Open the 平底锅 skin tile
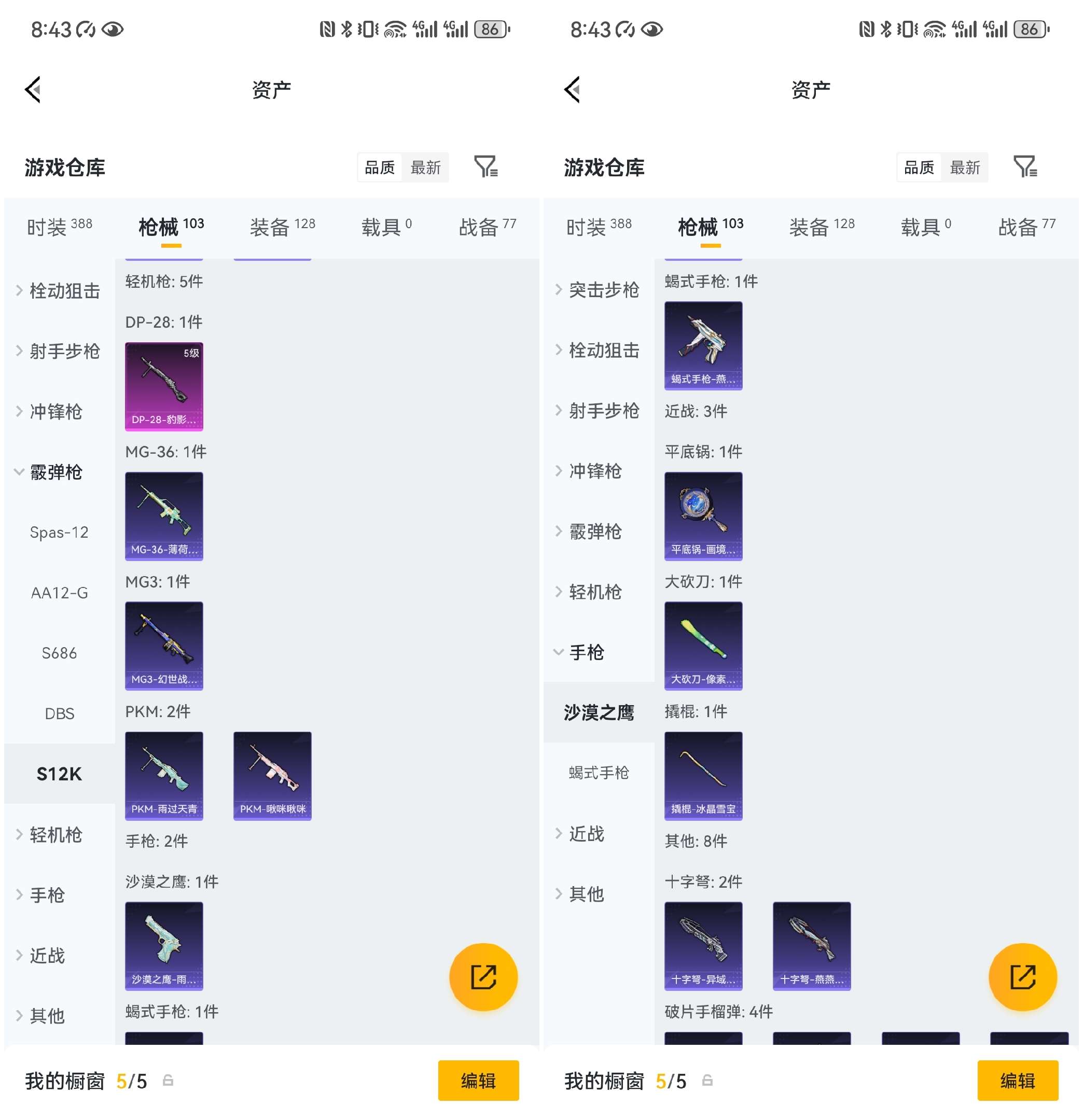The height and width of the screenshot is (1120, 1083). [703, 516]
